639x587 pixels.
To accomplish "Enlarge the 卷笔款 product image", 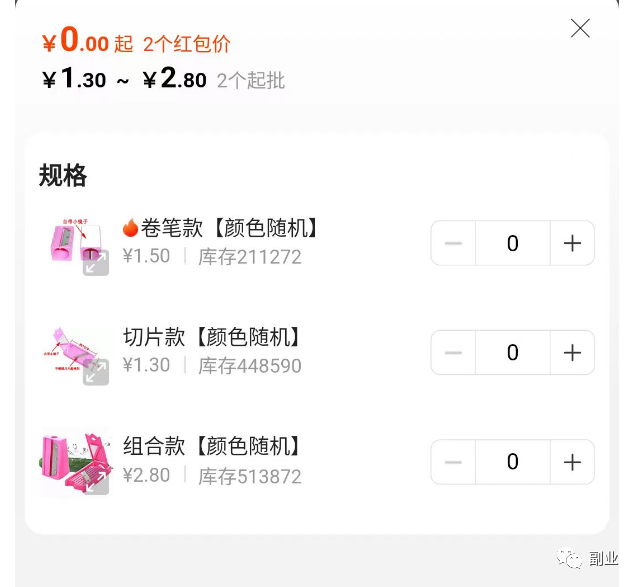I will (x=95, y=263).
